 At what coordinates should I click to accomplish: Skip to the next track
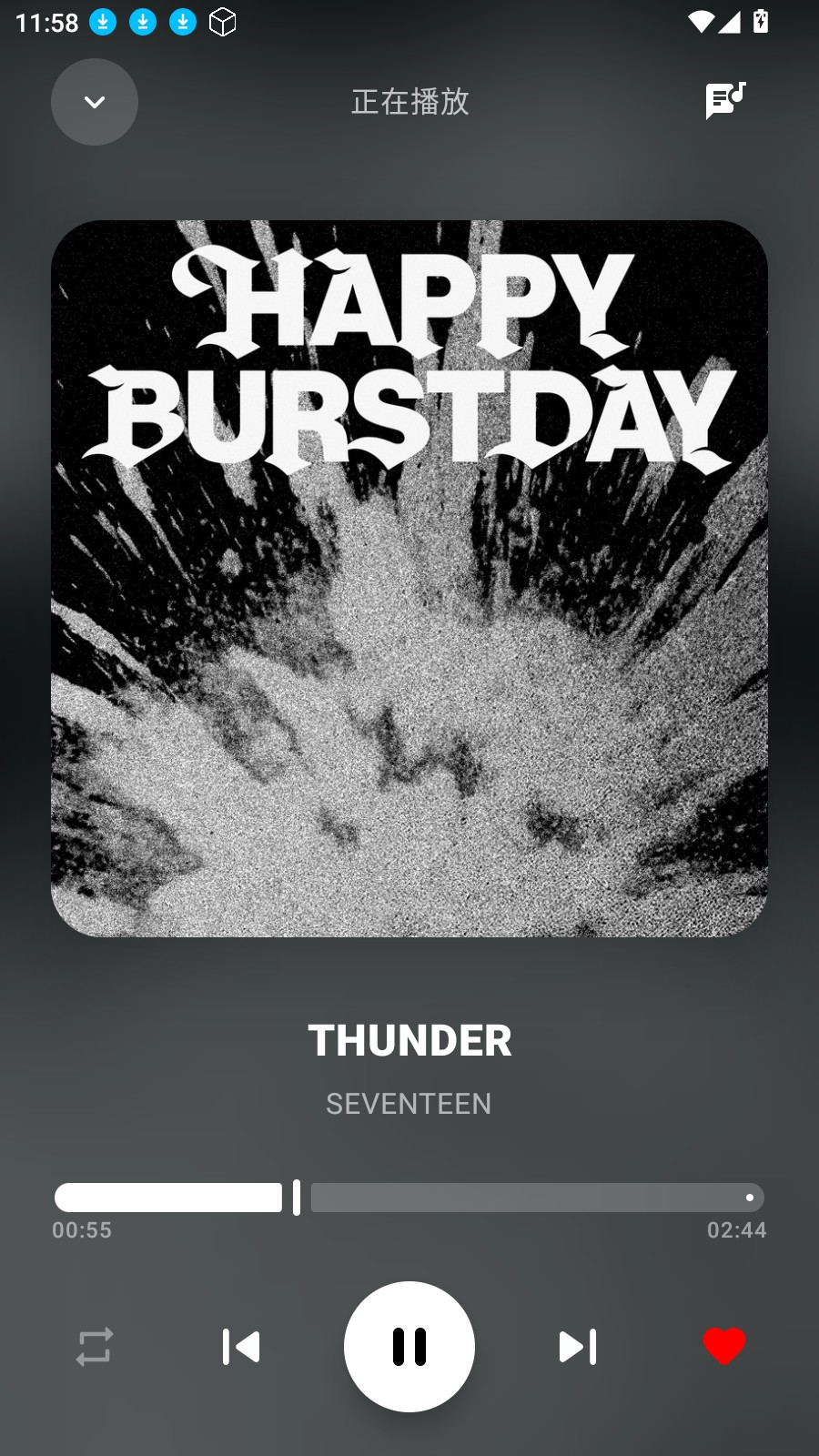578,1347
